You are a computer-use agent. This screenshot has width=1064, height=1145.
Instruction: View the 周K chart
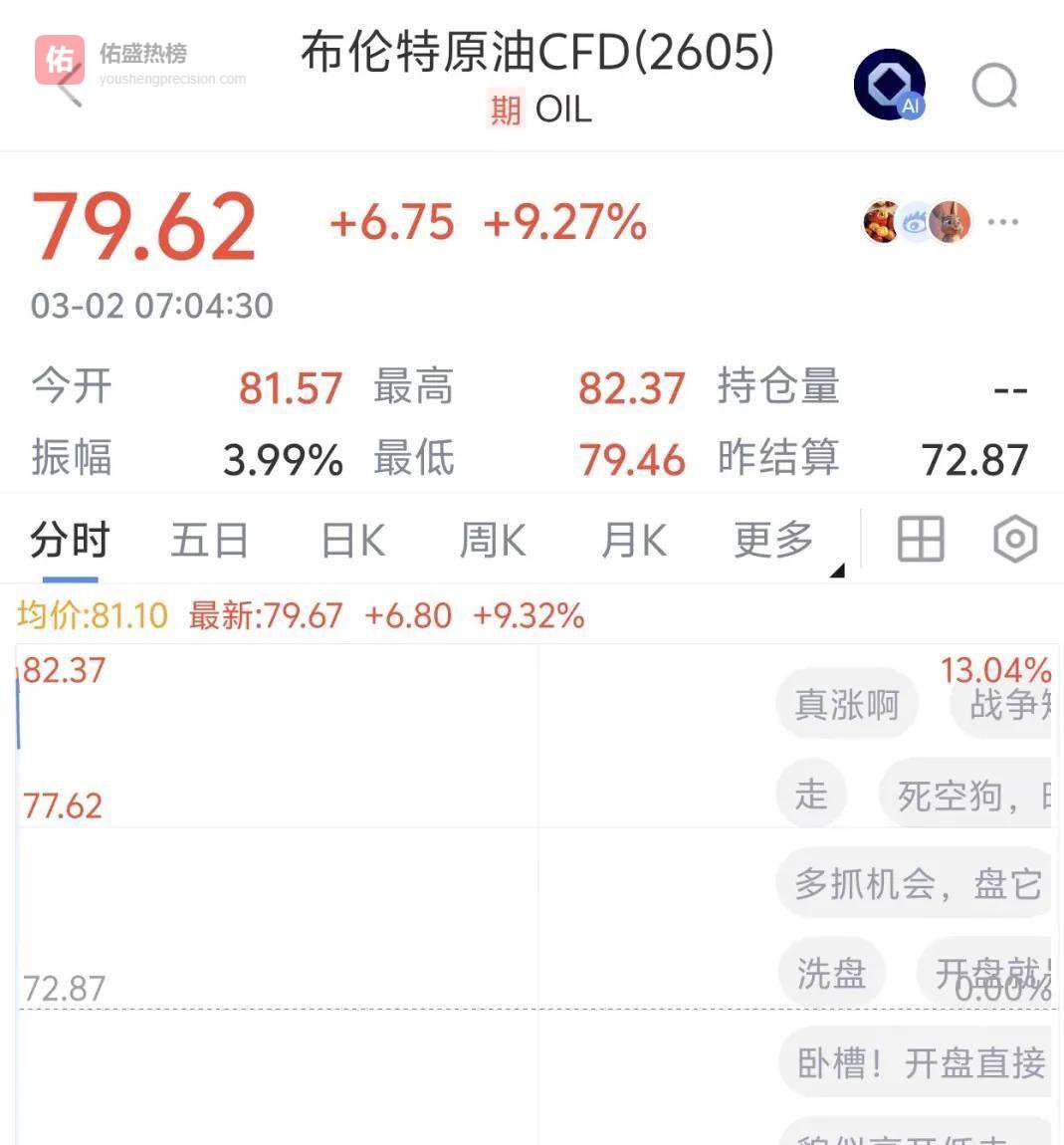492,541
